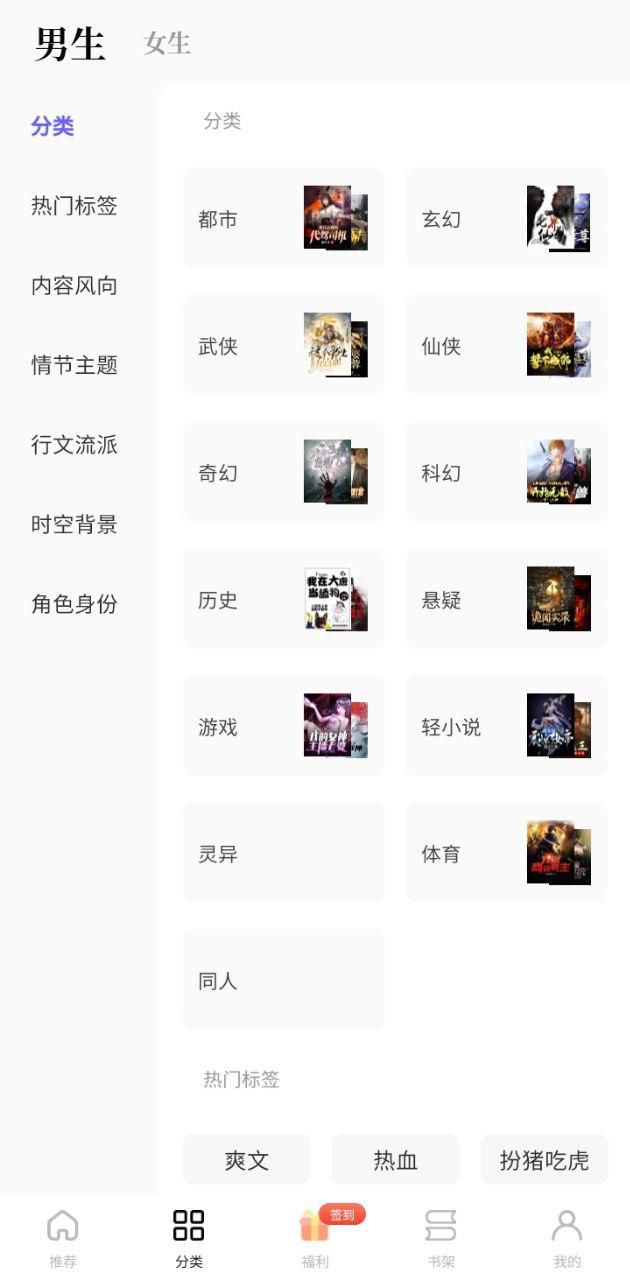Open the 游戏 category
The height and width of the screenshot is (1280, 630).
(283, 726)
